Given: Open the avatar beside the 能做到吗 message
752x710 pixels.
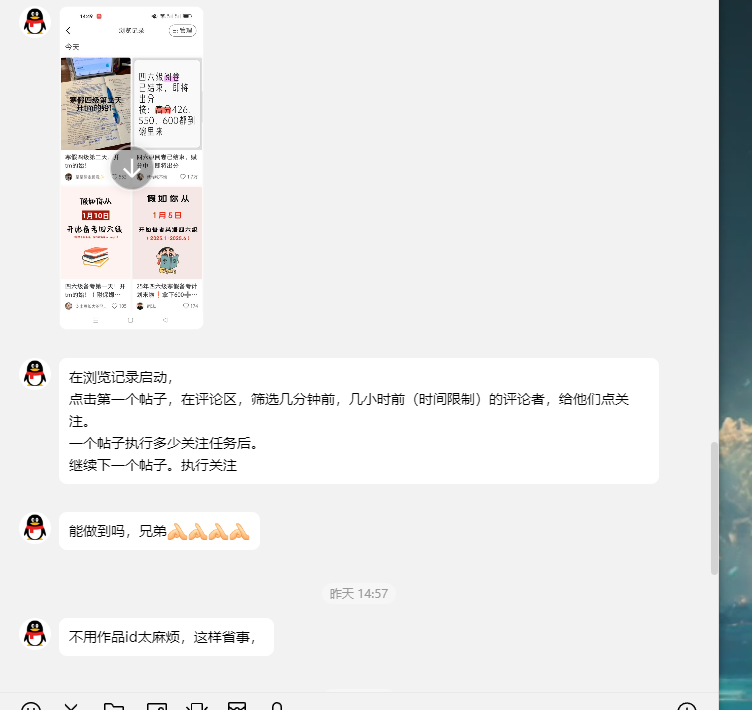Looking at the screenshot, I should coord(35,527).
